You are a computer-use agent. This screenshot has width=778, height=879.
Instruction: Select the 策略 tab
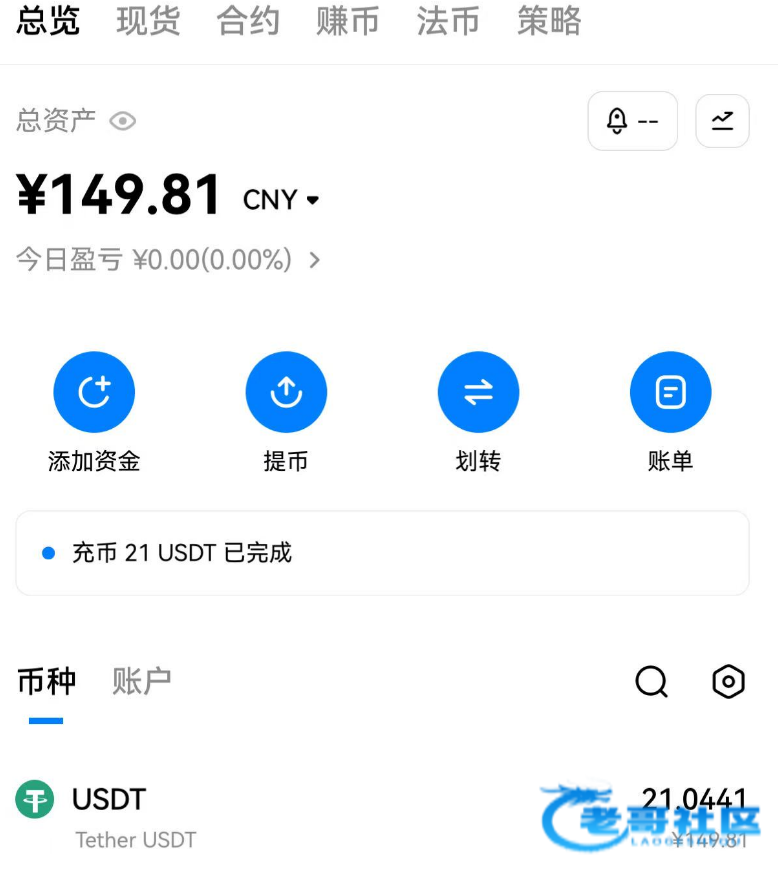coord(549,21)
